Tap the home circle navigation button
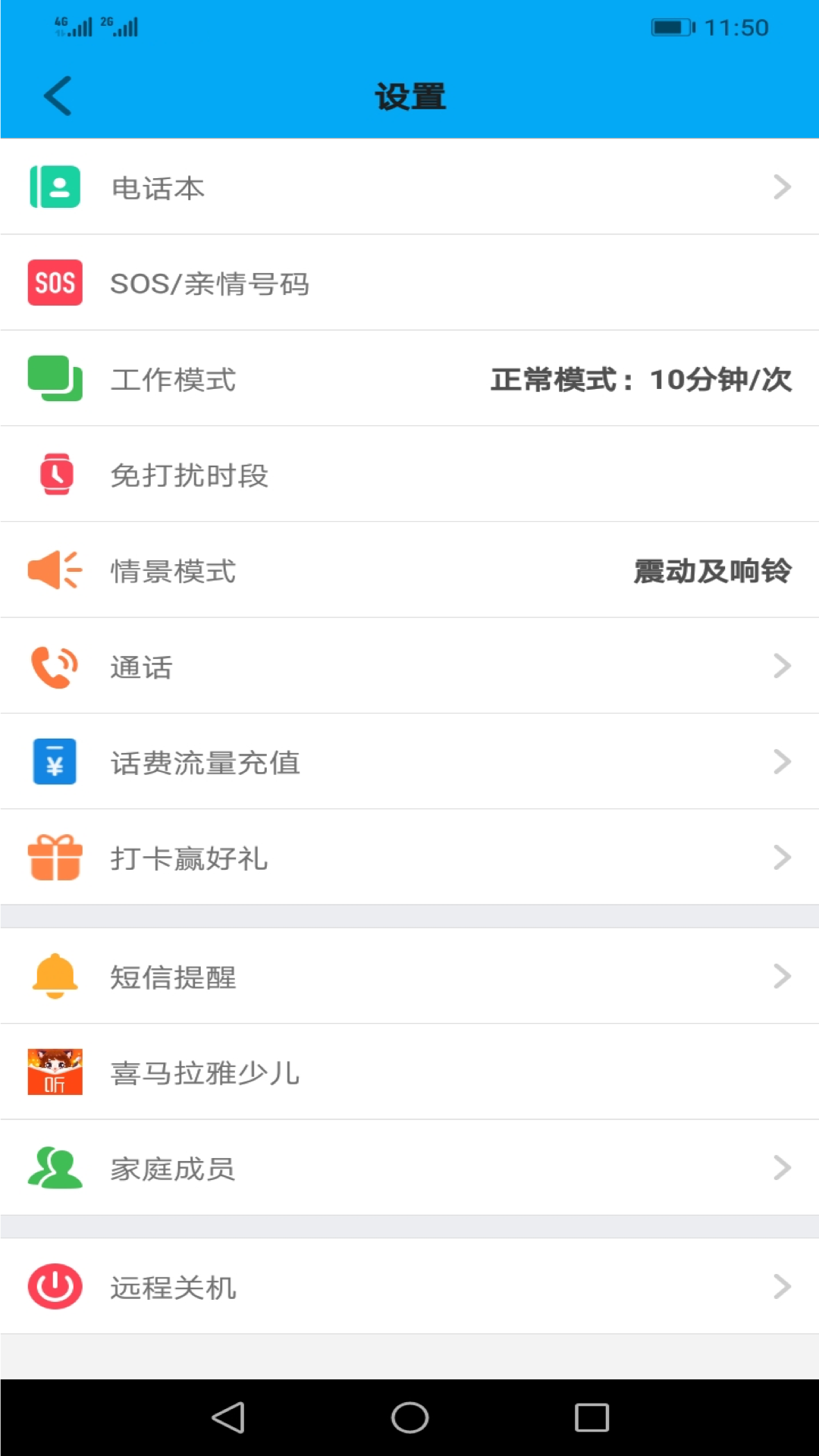Viewport: 819px width, 1456px height. pos(409,1417)
